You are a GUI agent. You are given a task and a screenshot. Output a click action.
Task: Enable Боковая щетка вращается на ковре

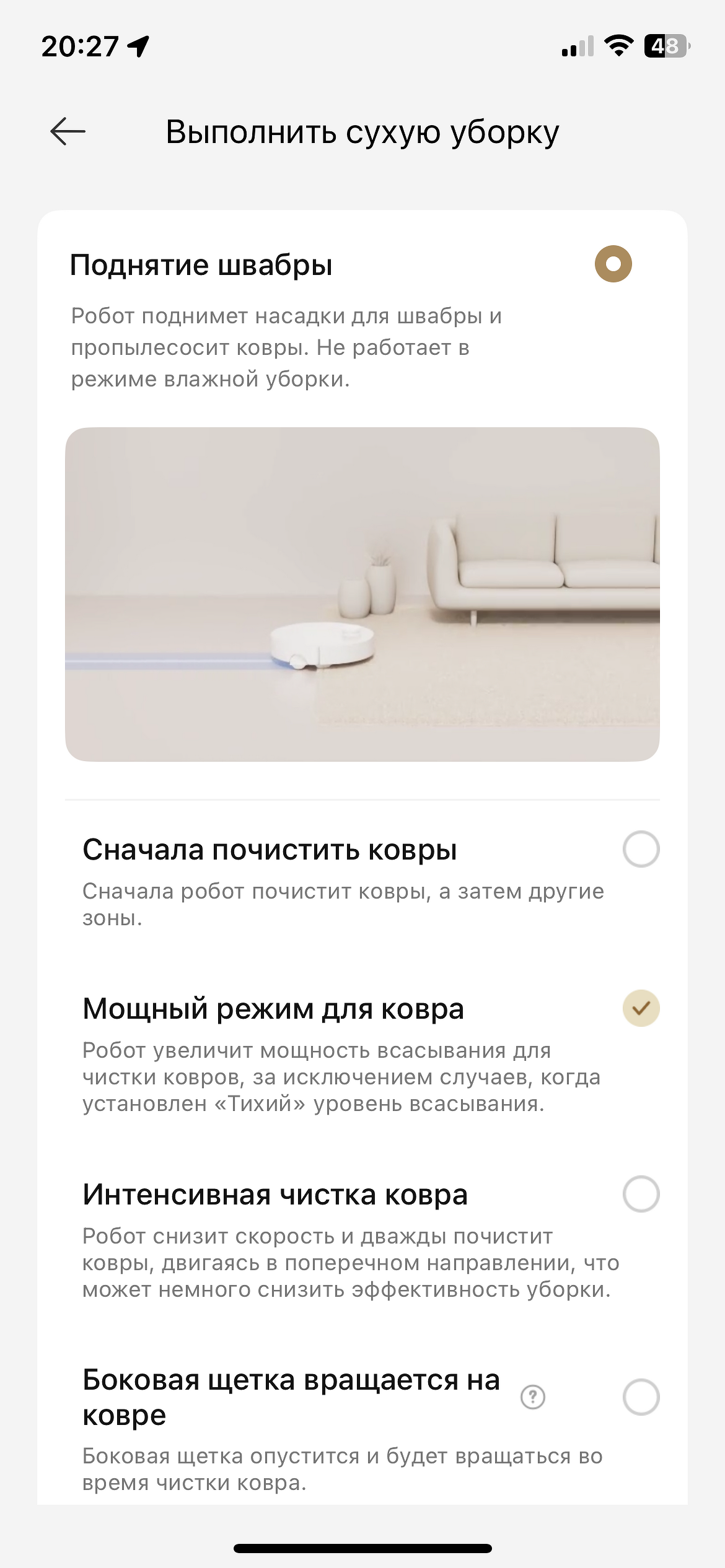point(641,1396)
